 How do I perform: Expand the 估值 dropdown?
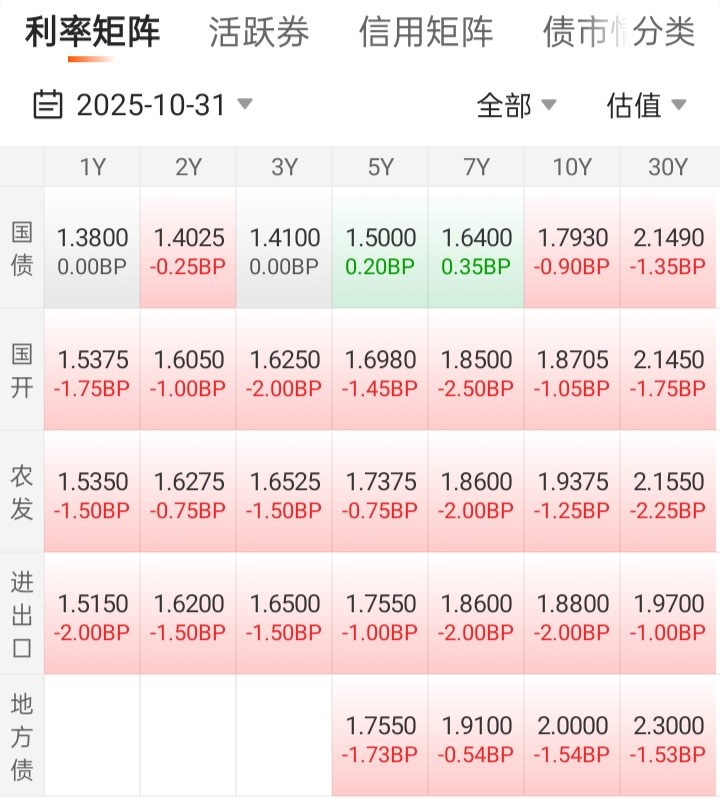[646, 105]
